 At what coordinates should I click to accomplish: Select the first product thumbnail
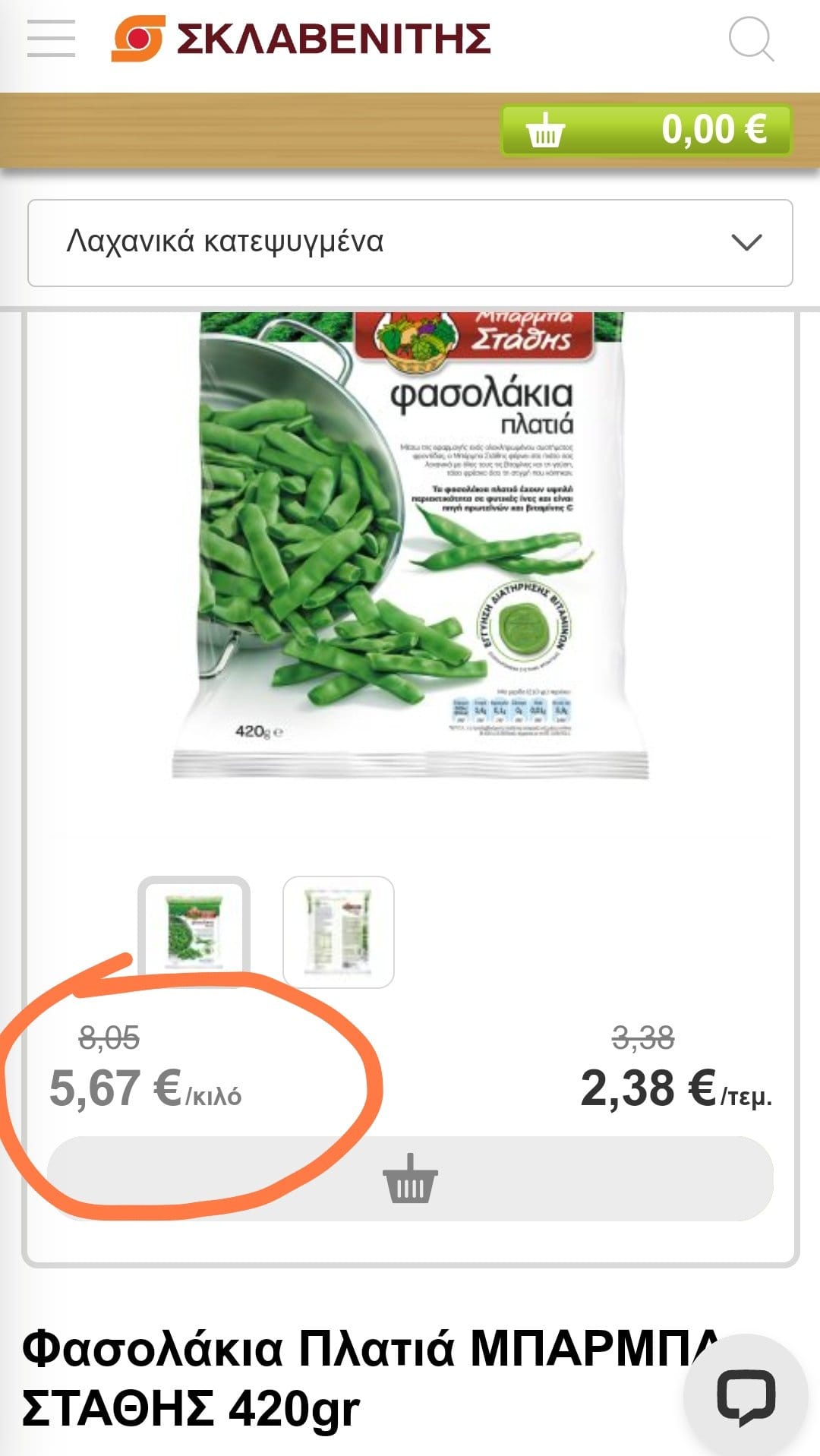194,931
